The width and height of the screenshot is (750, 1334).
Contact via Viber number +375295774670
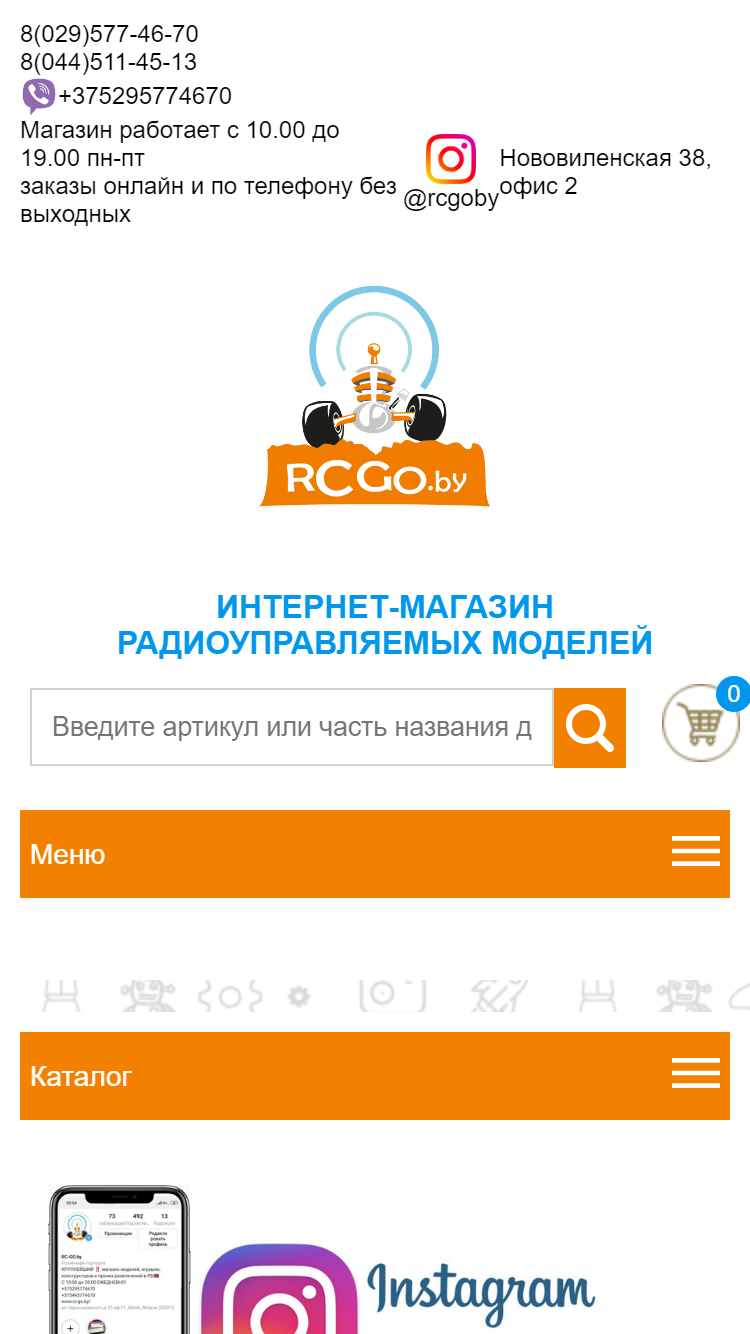pos(127,96)
